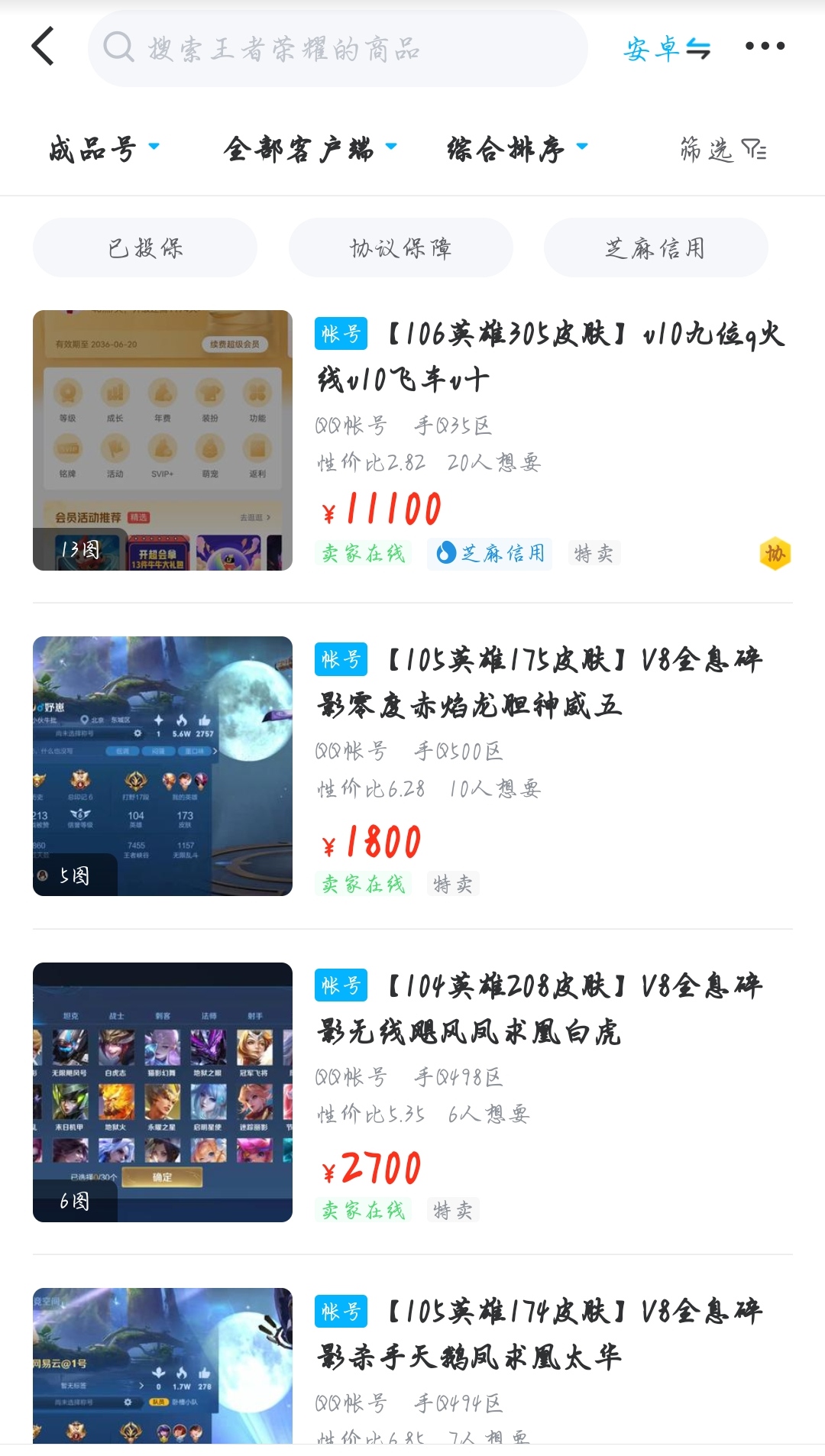View the 104英雄208皮肤 listing priced ¥2700
Image resolution: width=825 pixels, height=1456 pixels.
coord(539,1008)
